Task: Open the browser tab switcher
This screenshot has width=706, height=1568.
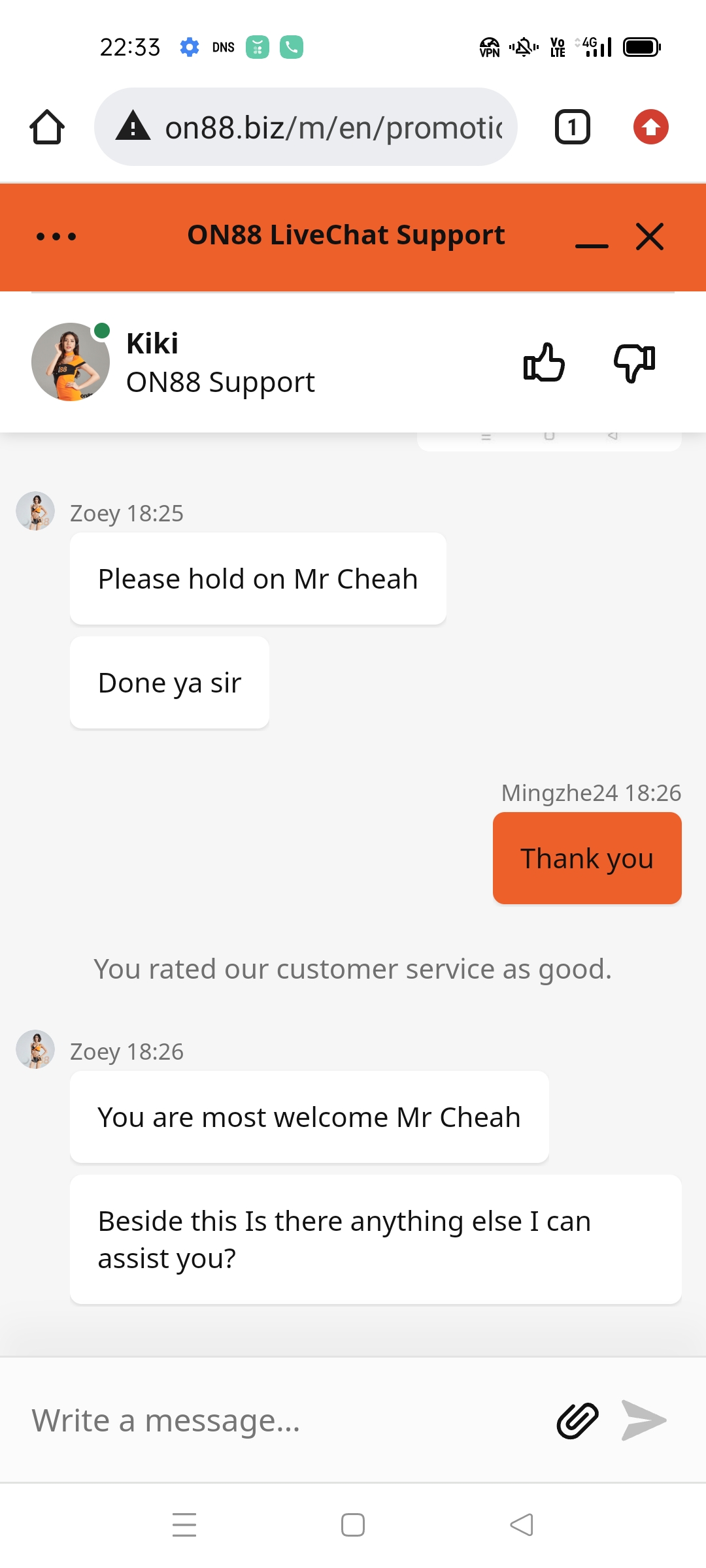Action: point(572,127)
